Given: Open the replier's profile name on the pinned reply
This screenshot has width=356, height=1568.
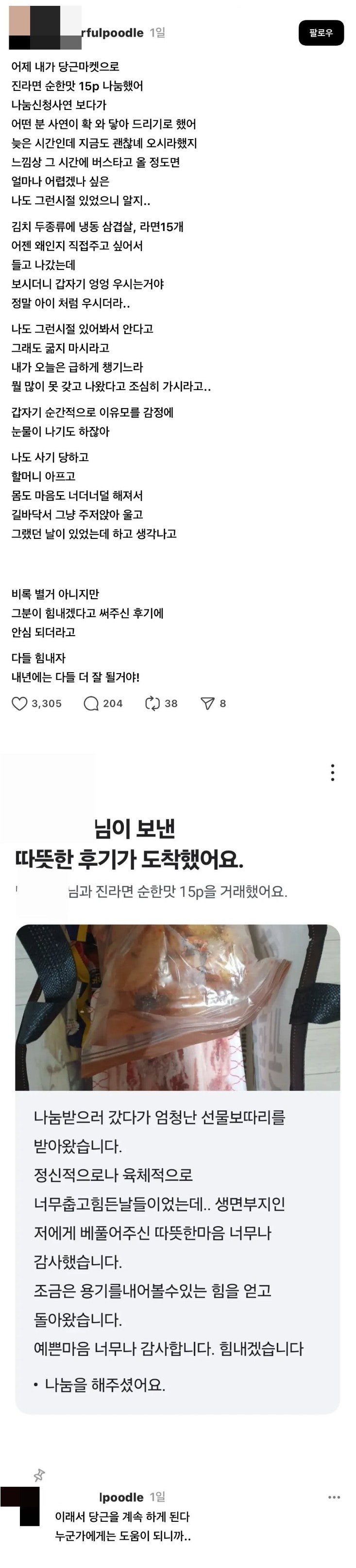Looking at the screenshot, I should [x=121, y=1497].
